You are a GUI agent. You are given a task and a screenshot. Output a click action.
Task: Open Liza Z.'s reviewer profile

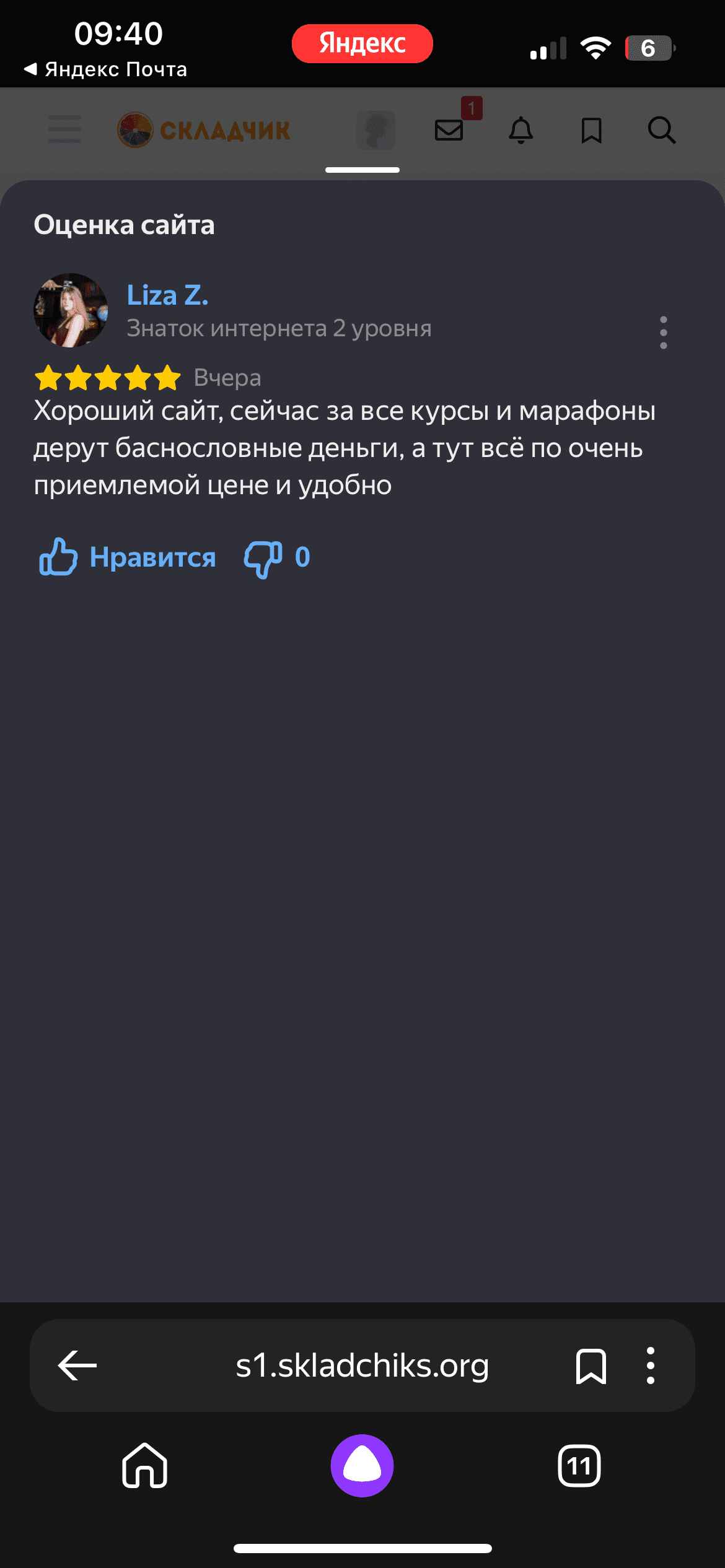167,295
